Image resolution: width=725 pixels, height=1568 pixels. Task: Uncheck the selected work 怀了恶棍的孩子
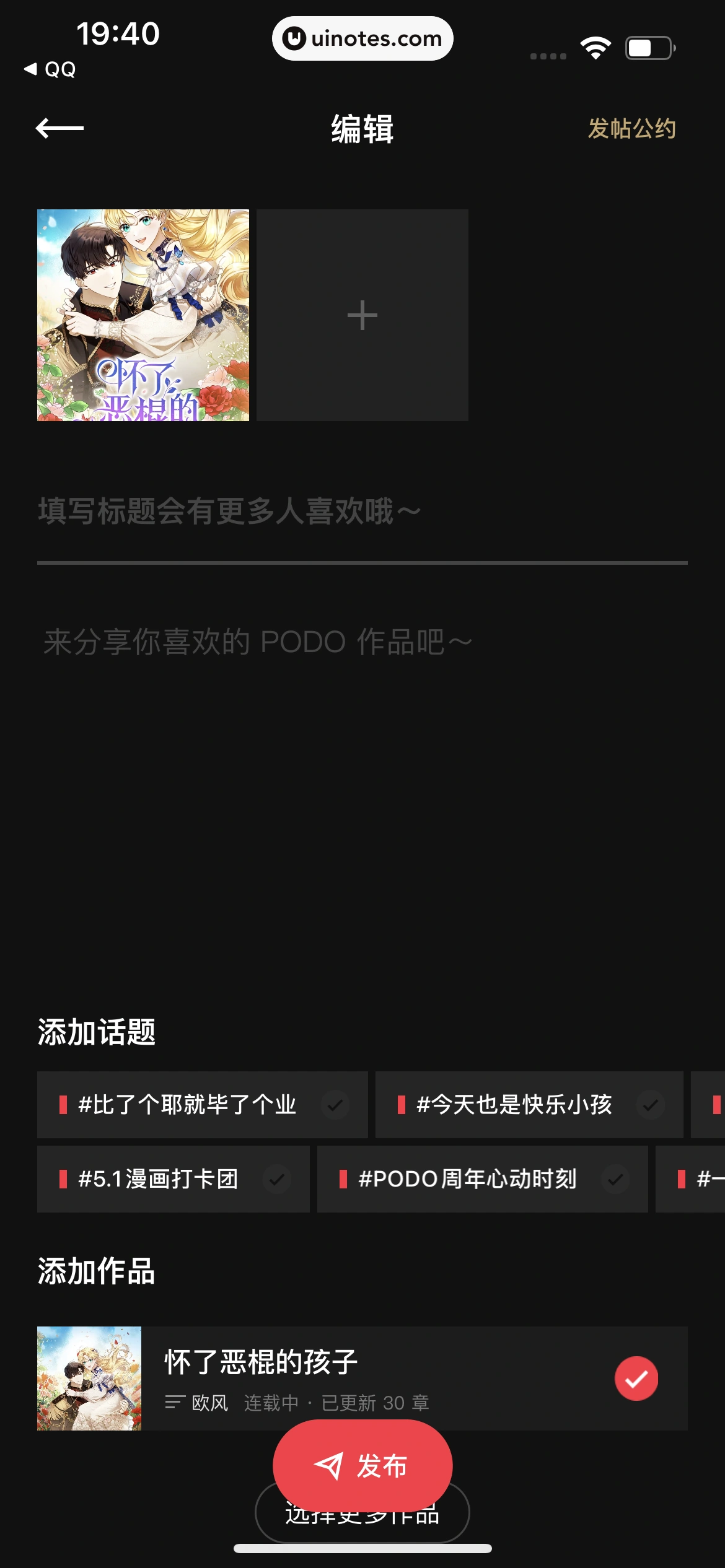[x=636, y=1379]
